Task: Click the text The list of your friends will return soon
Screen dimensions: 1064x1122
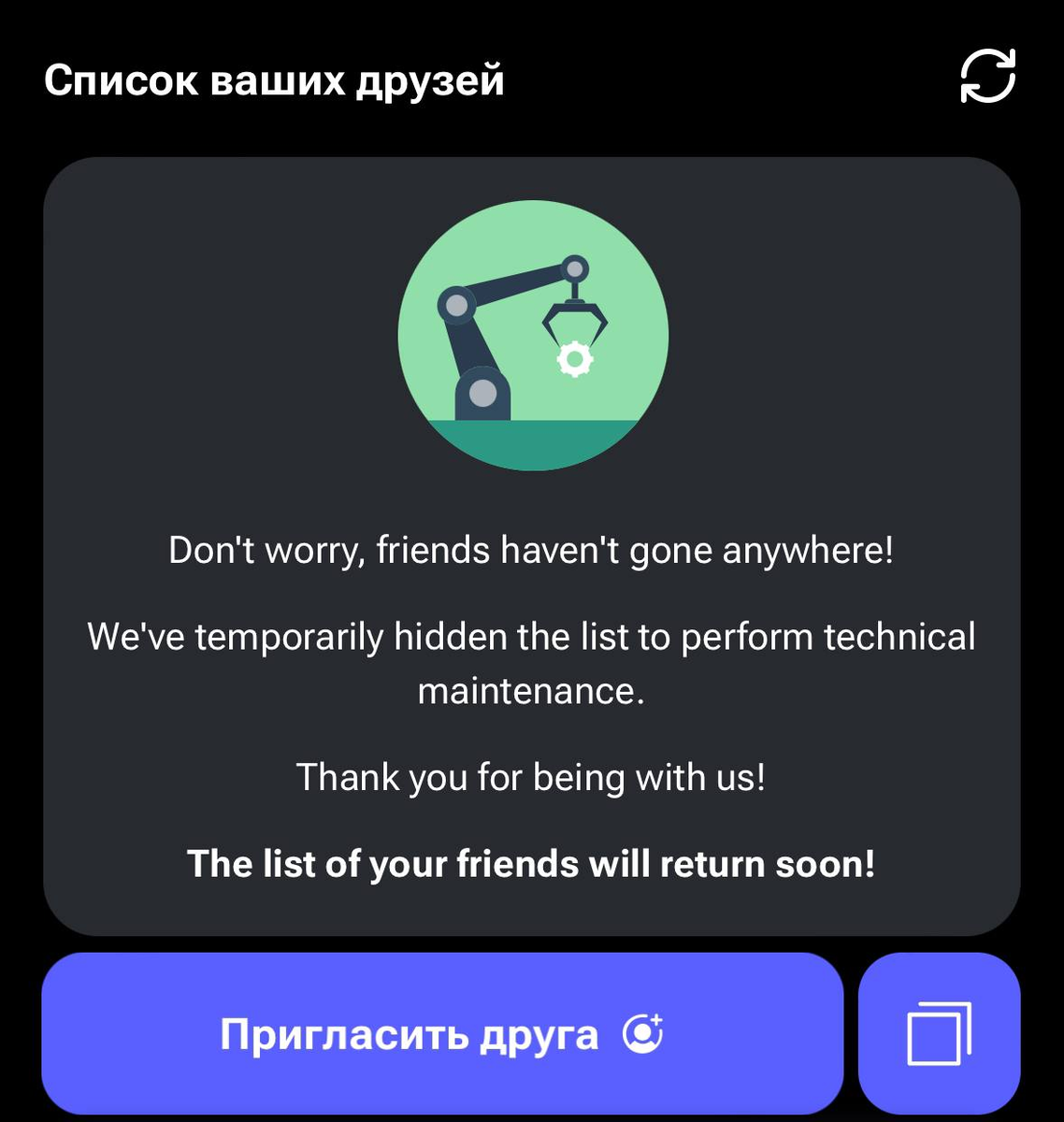Action: [x=531, y=863]
